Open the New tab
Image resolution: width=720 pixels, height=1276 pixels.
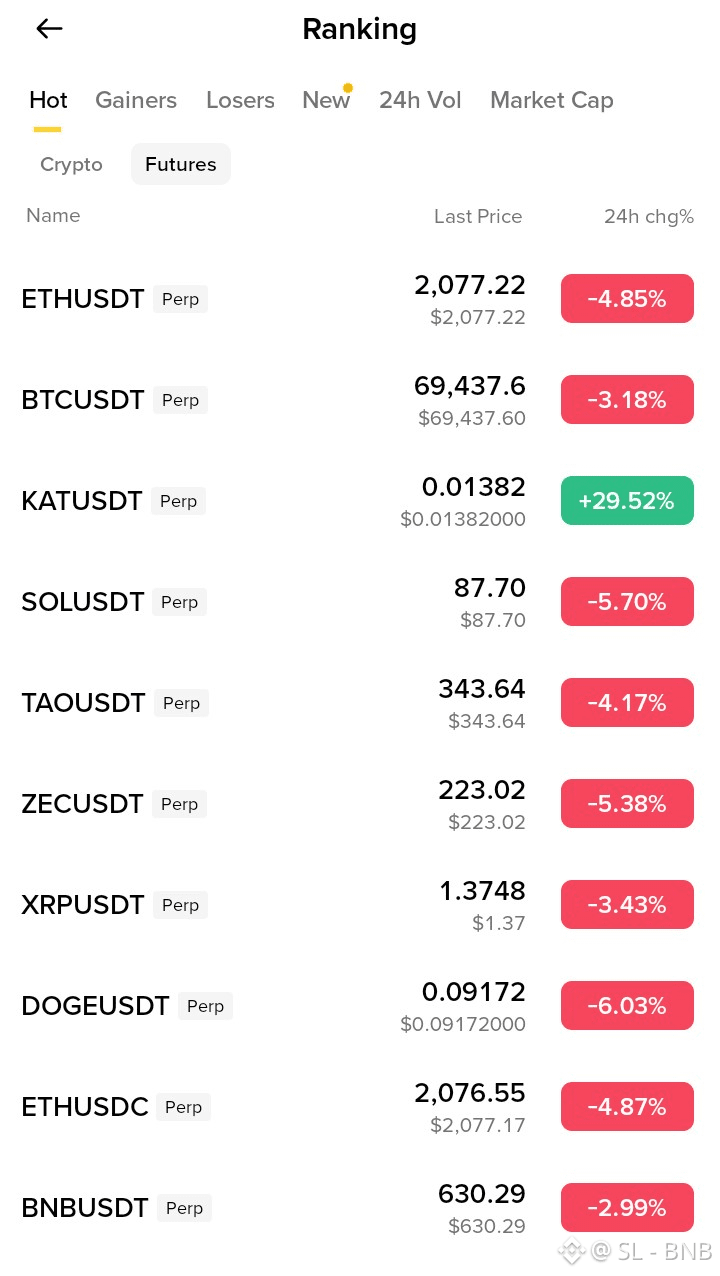[x=326, y=100]
